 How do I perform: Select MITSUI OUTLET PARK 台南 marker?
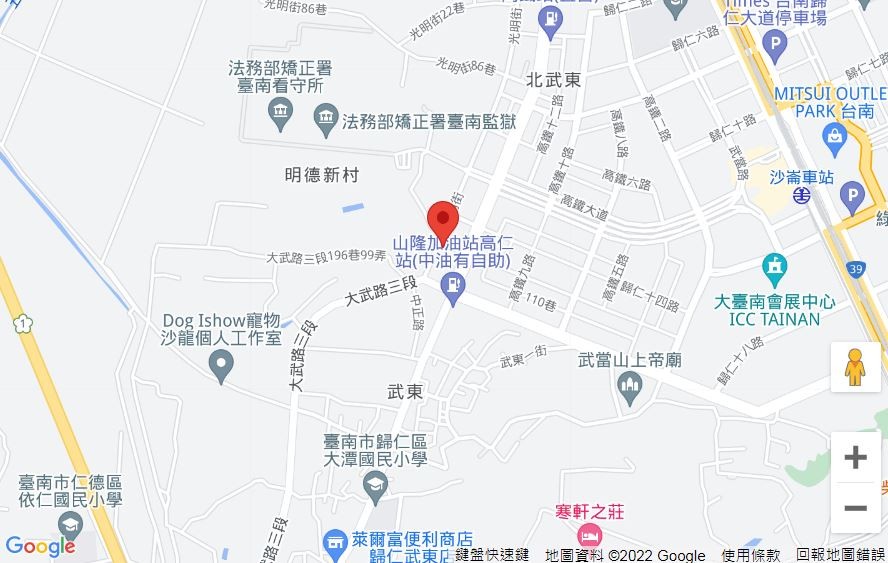[x=832, y=133]
